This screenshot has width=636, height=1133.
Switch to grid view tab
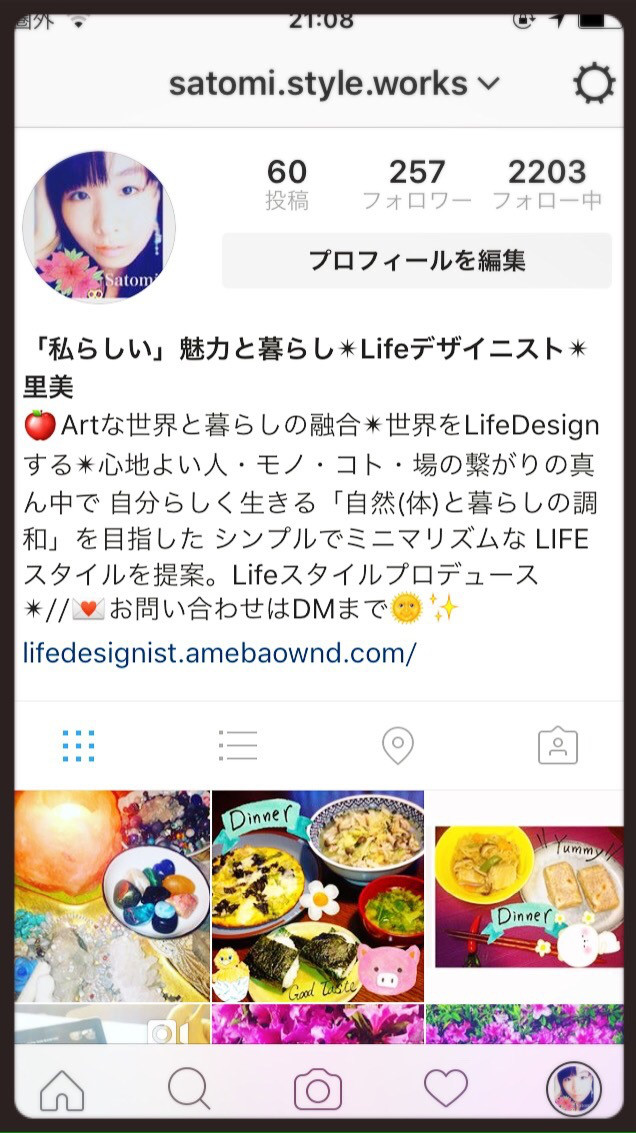[78, 746]
